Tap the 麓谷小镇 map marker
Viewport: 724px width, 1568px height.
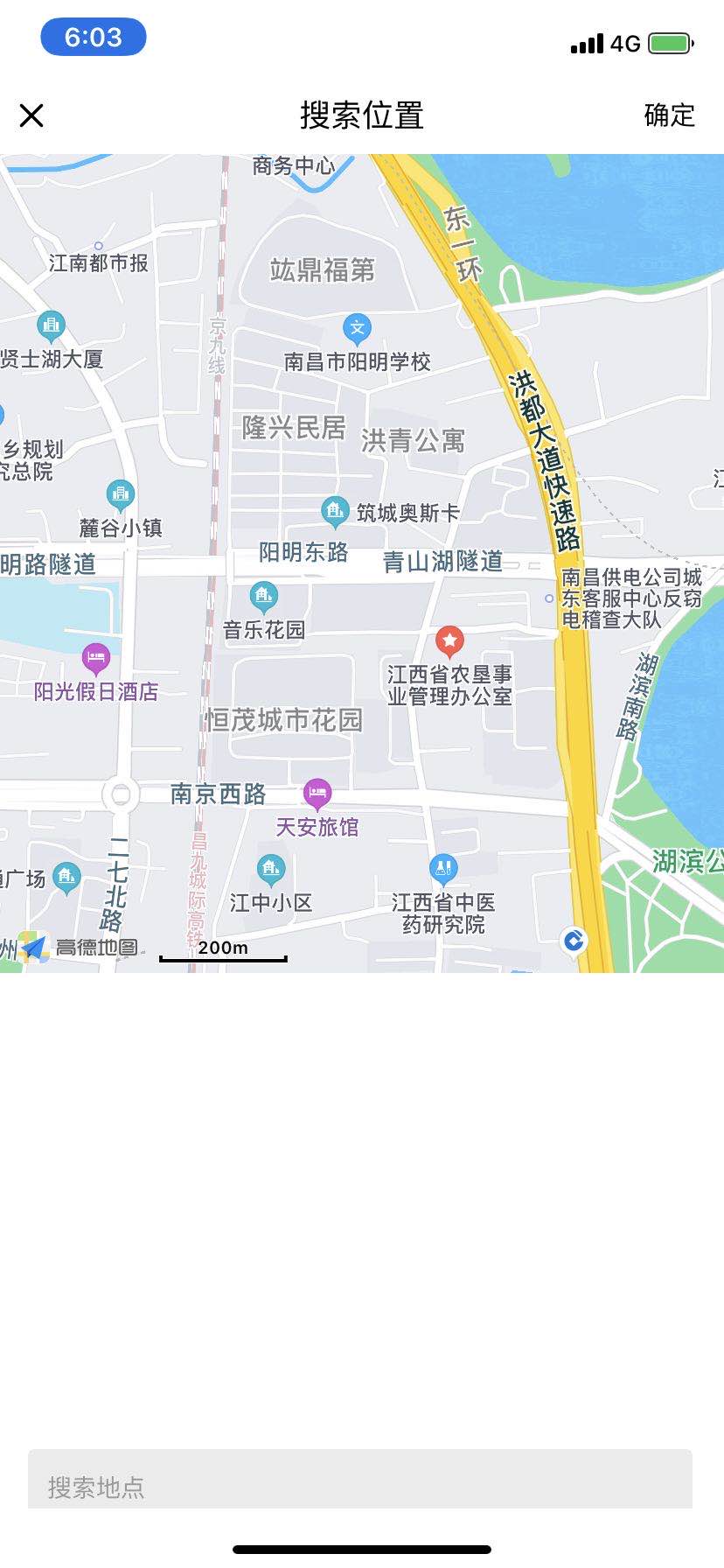click(120, 495)
